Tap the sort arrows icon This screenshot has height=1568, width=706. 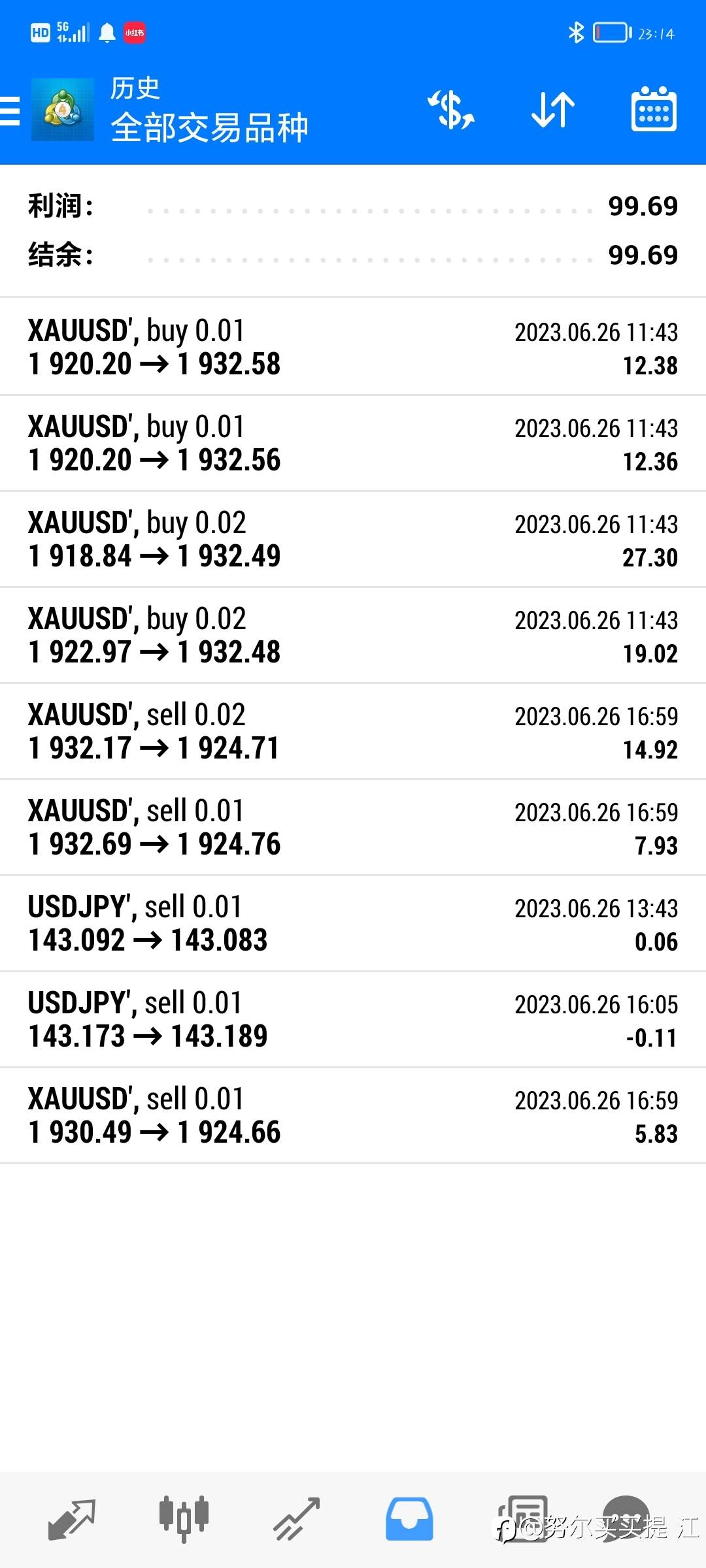[x=553, y=109]
